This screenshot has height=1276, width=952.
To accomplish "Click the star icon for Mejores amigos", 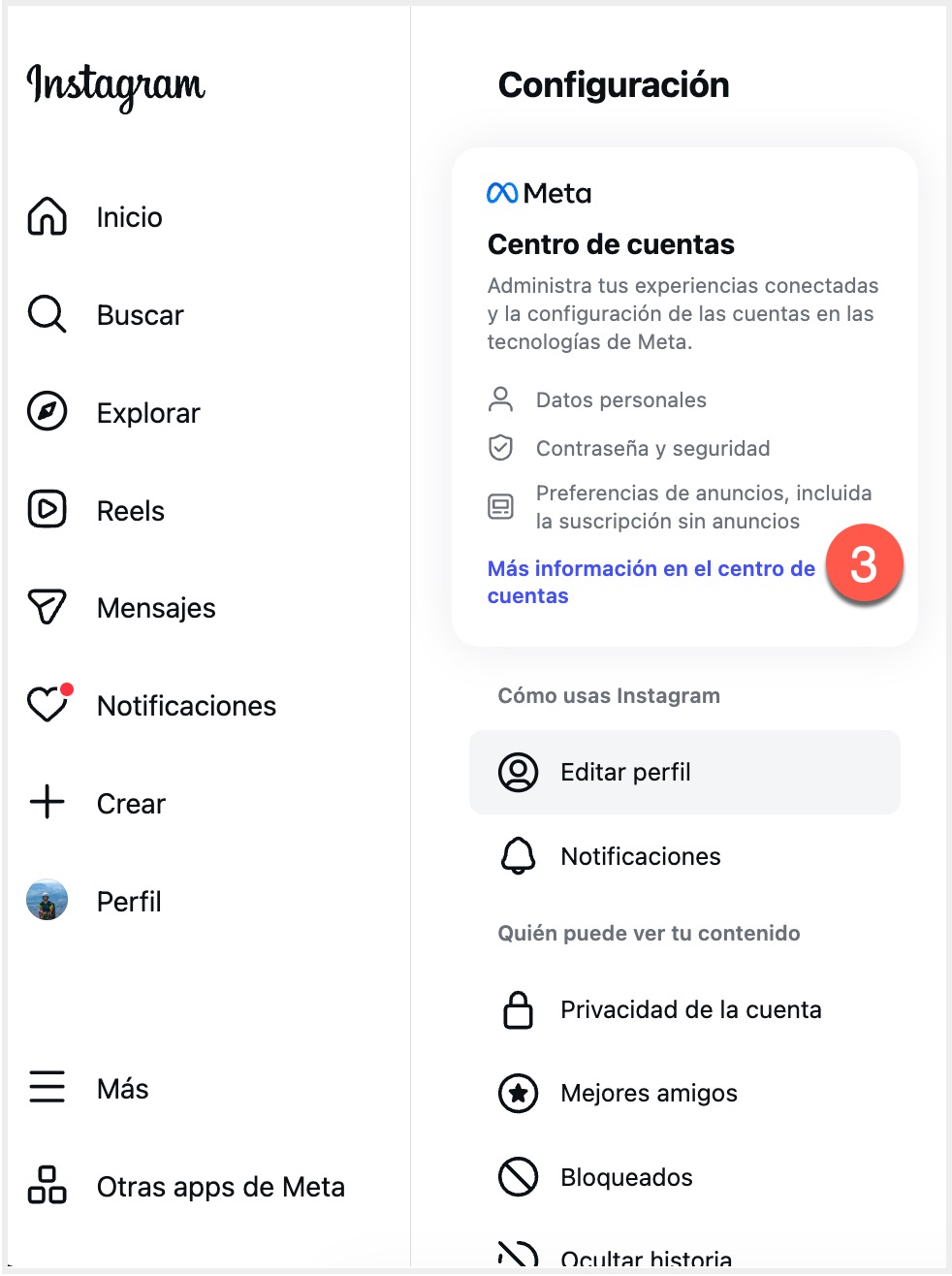I will (519, 1093).
